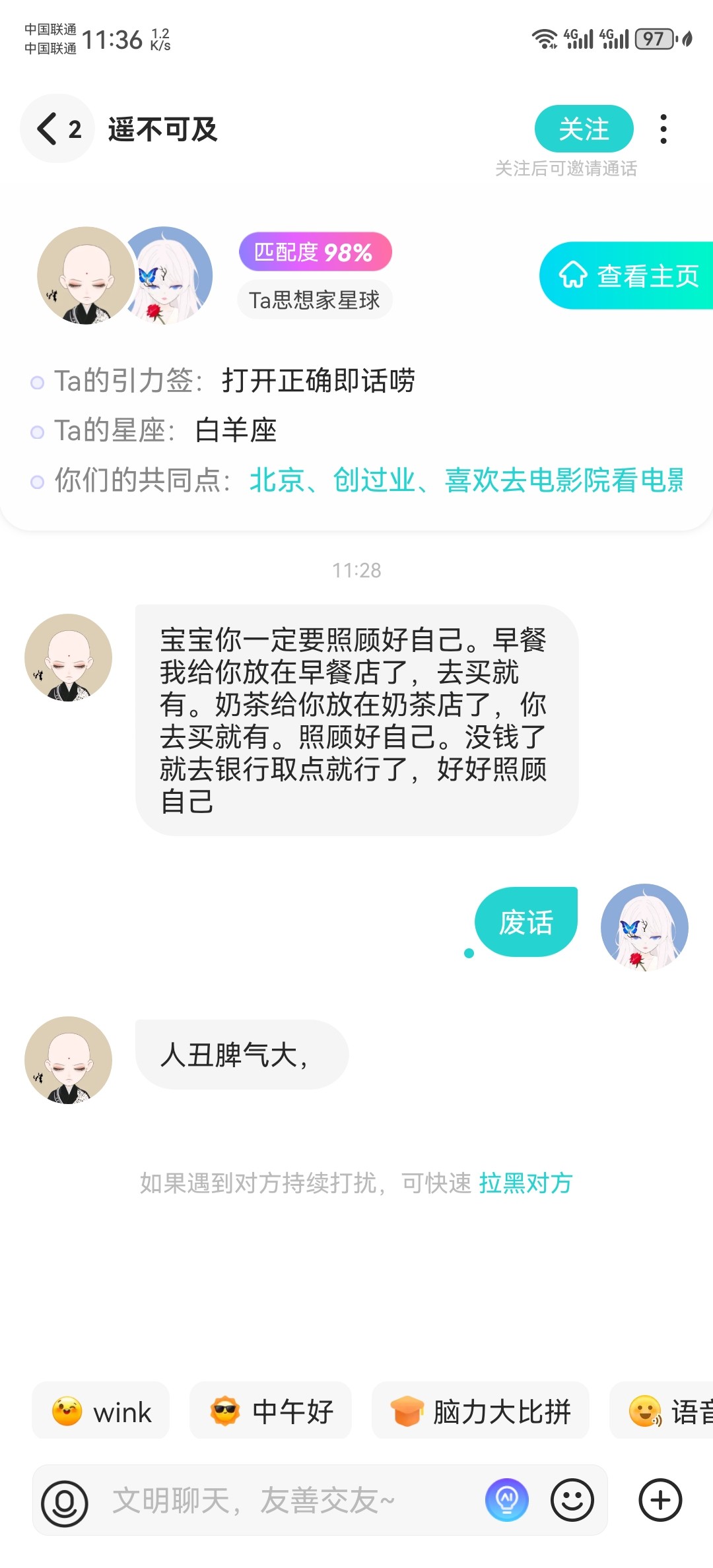Image resolution: width=713 pixels, height=1568 pixels.
Task: Tap my avatar next to the 废话 message
Action: [x=644, y=927]
